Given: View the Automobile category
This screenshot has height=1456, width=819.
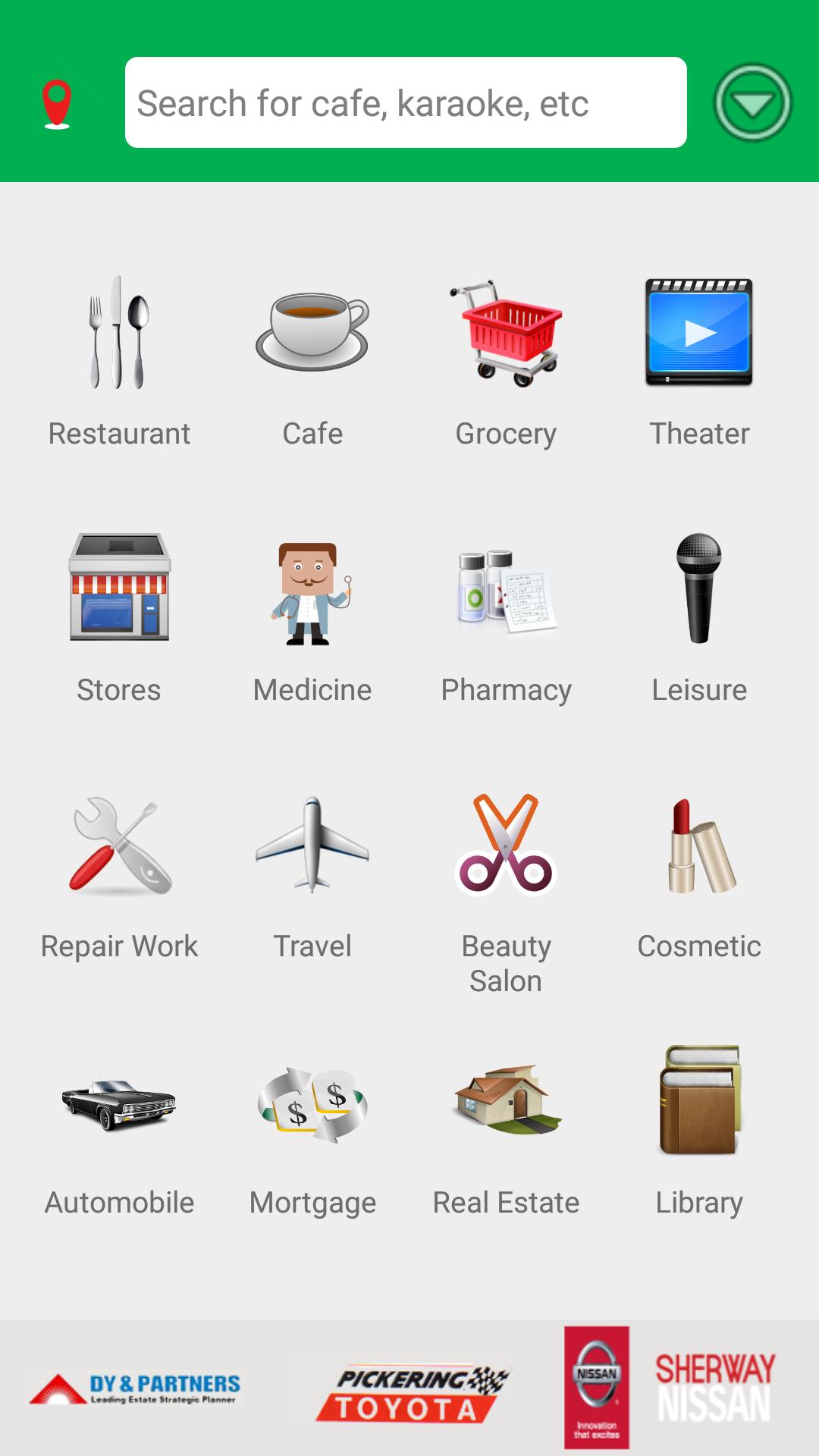Looking at the screenshot, I should (119, 1129).
